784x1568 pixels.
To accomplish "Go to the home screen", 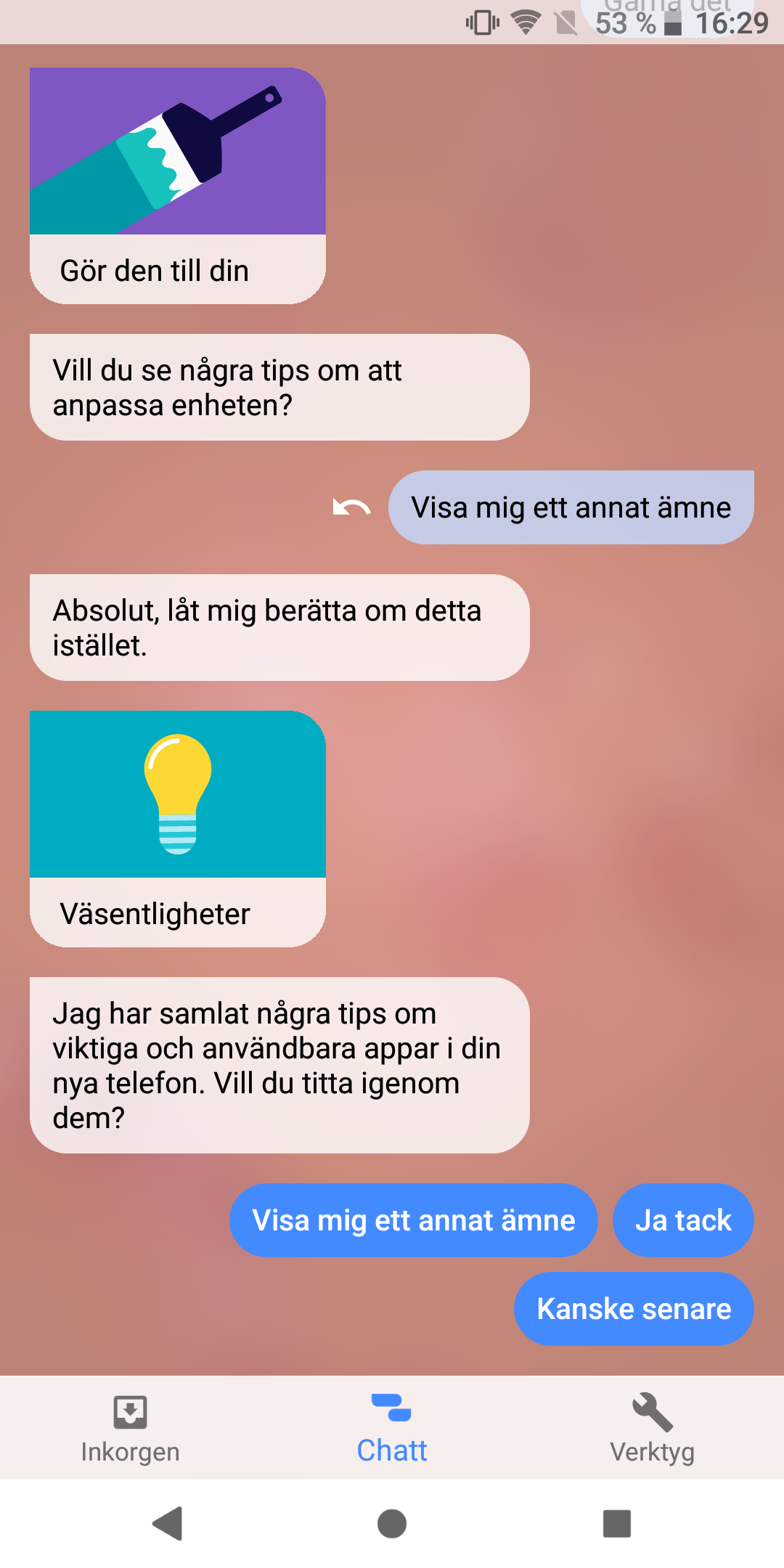I will coord(392,1523).
